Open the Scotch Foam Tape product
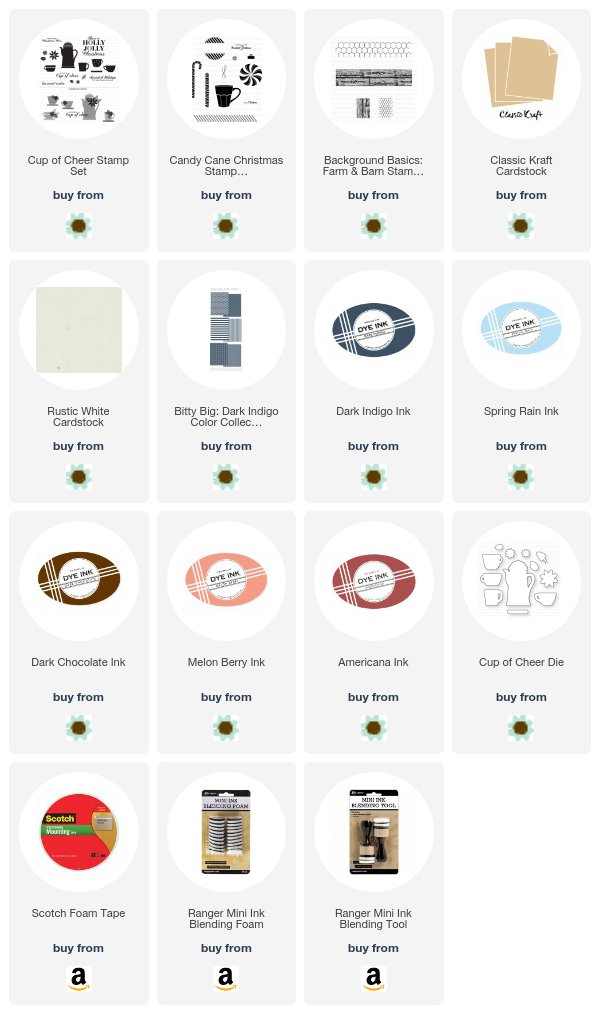Viewport: 600px width, 1014px height. pos(79,883)
